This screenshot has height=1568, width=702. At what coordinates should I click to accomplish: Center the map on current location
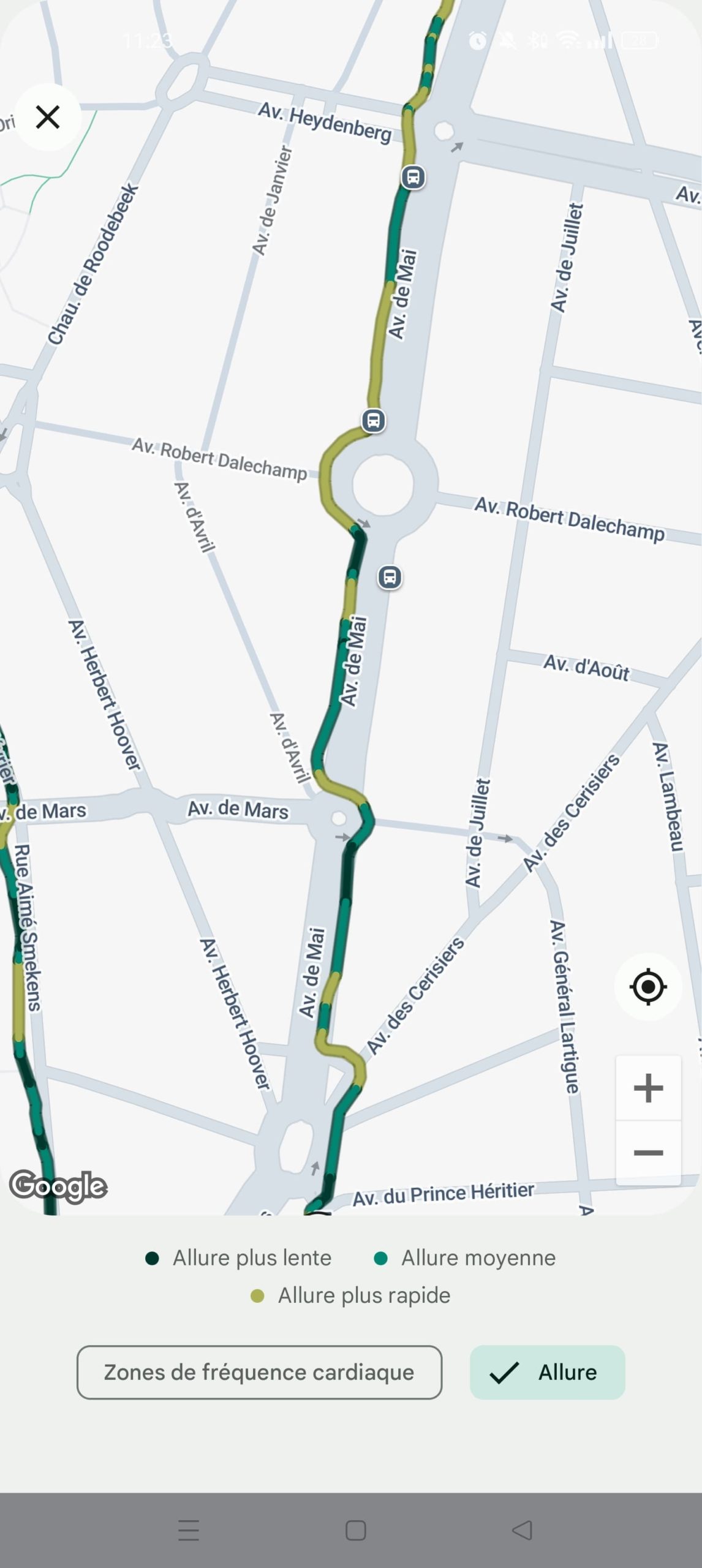(x=648, y=987)
